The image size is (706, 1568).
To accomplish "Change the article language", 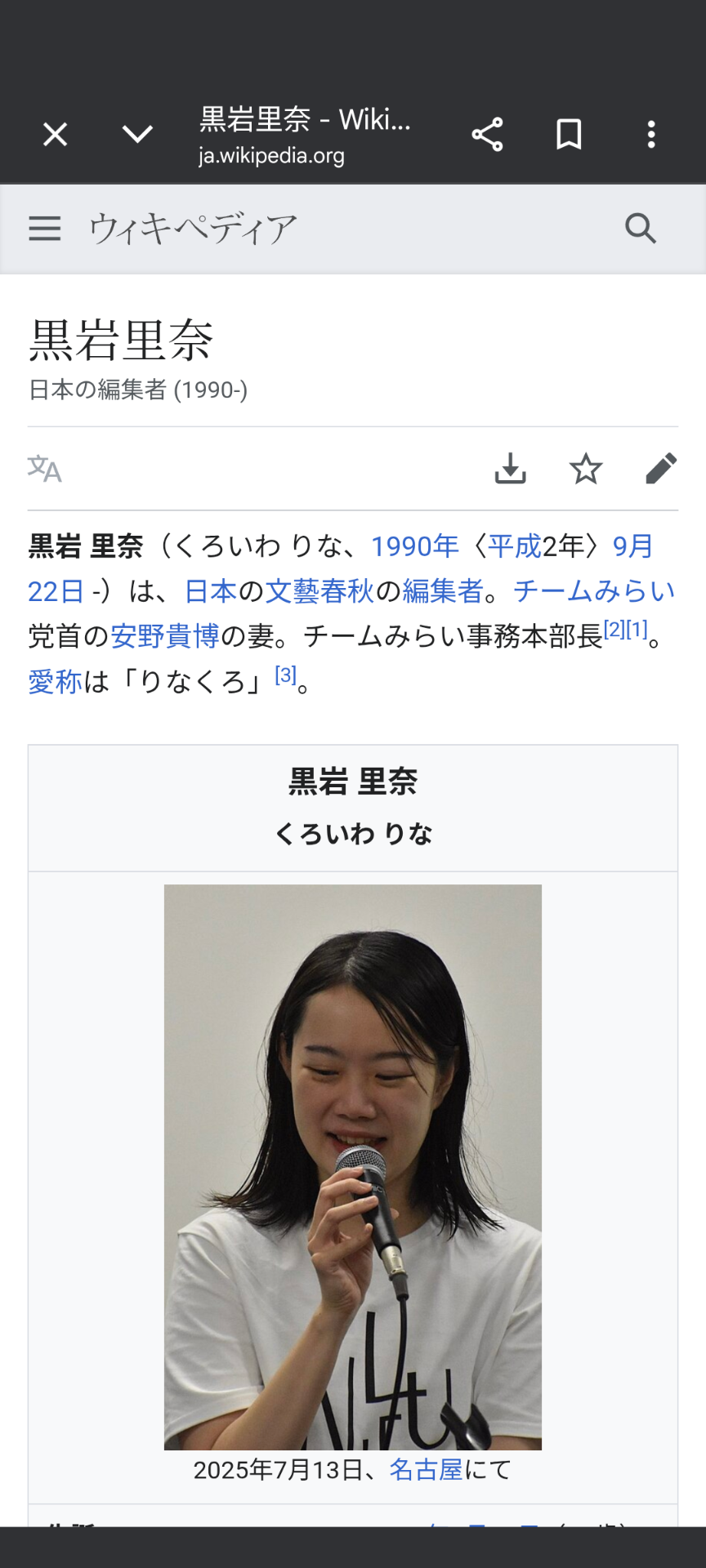I will (x=44, y=469).
